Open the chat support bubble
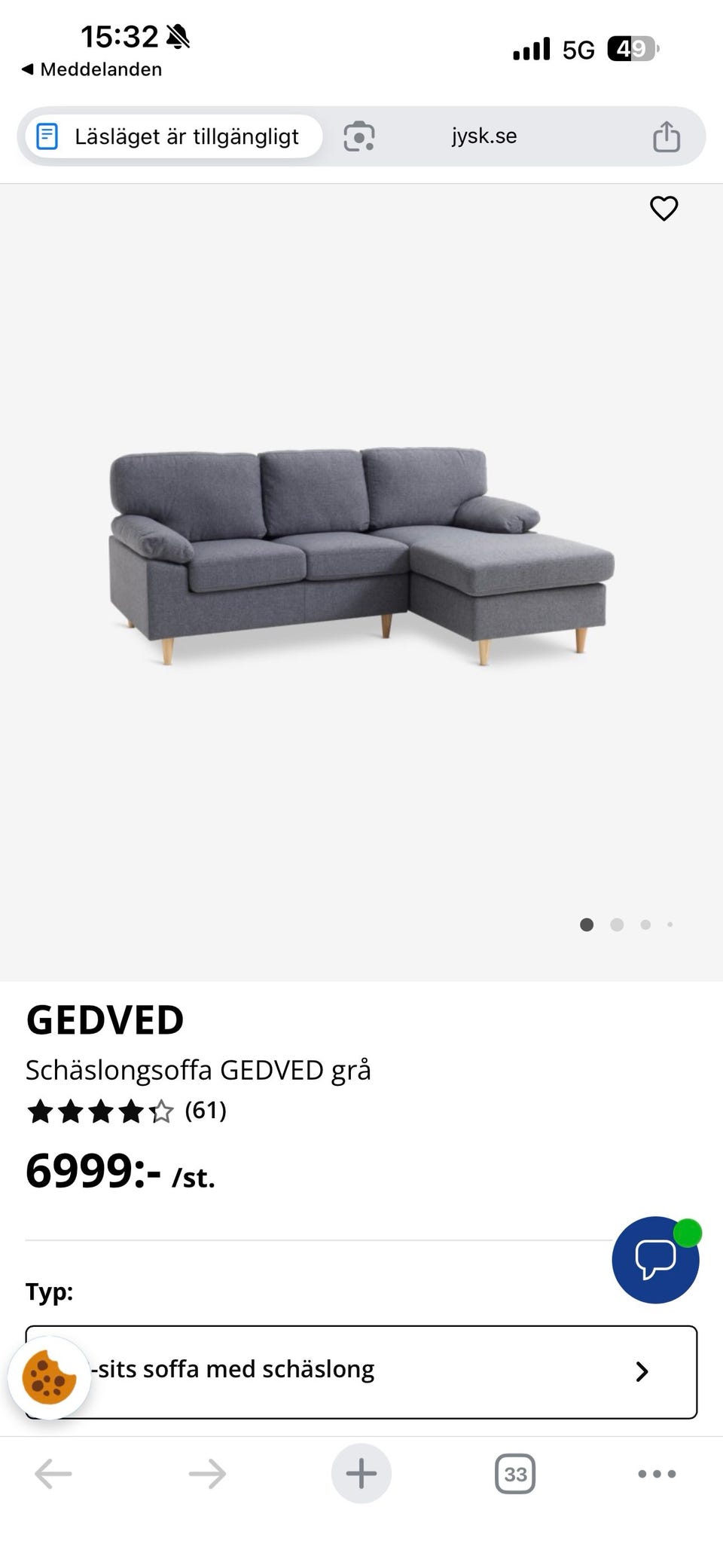Screen dimensions: 723x1568 (x=654, y=1261)
